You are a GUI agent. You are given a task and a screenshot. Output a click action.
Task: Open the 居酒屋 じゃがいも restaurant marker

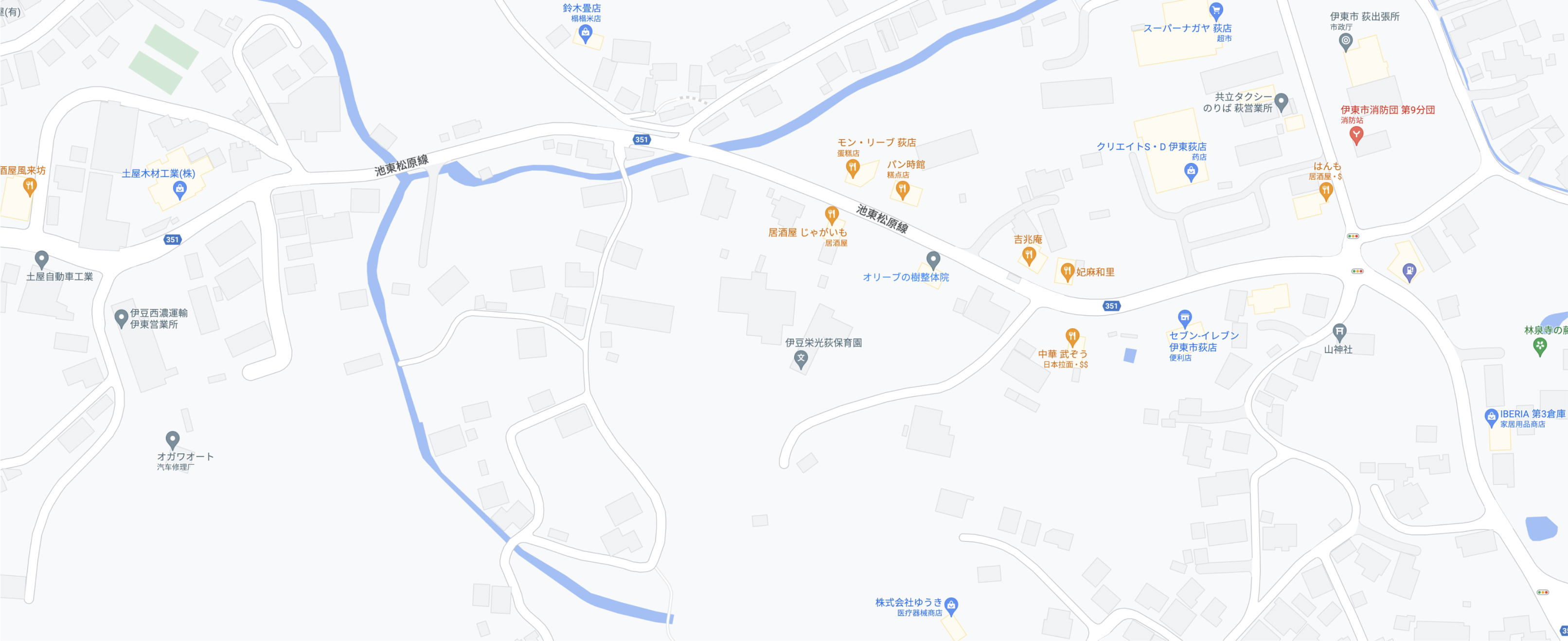[x=832, y=215]
